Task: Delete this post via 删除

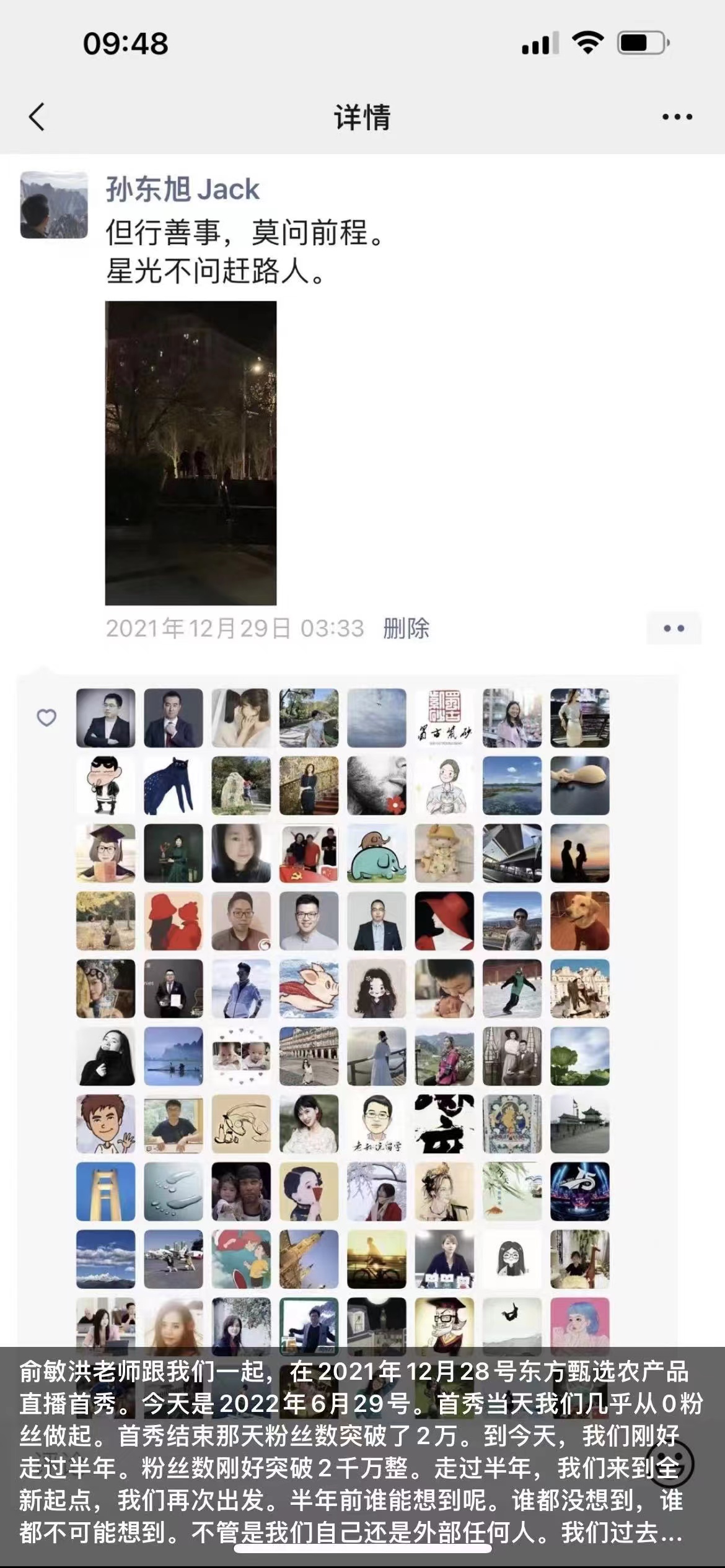Action: [406, 628]
